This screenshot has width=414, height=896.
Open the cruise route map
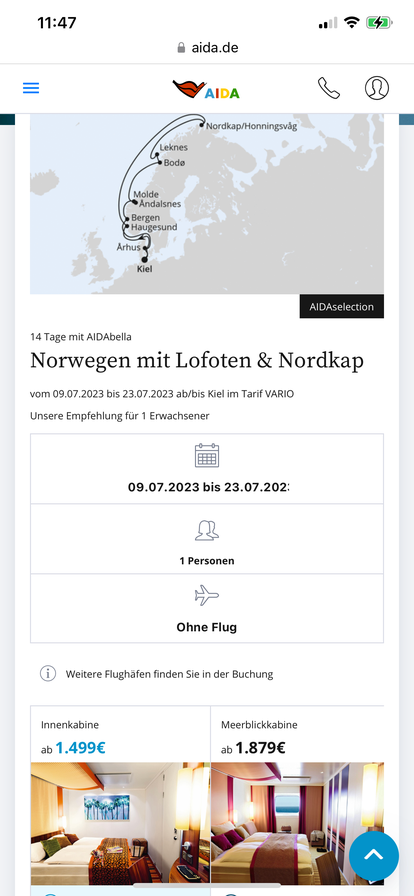click(x=207, y=203)
